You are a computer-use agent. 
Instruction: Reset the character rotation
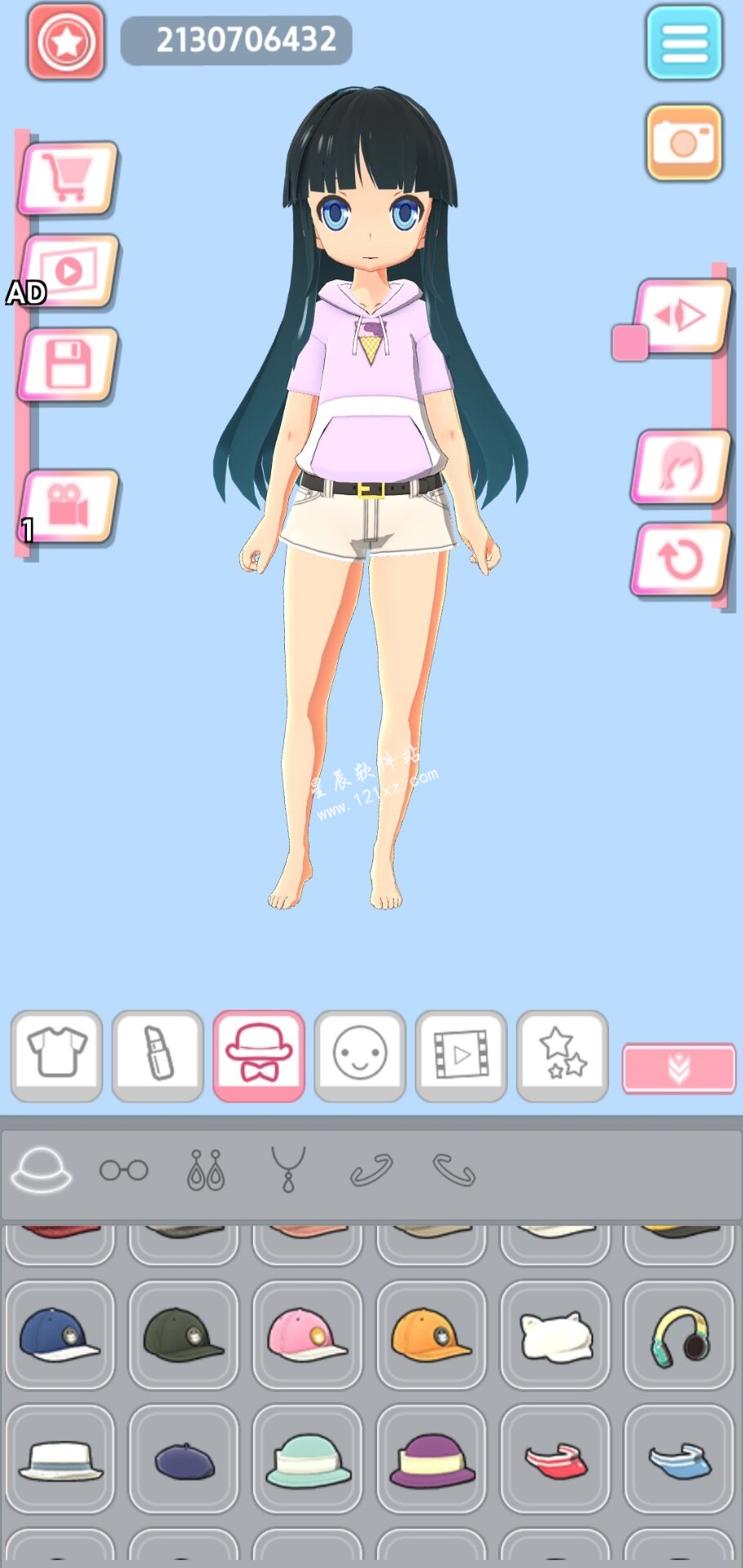click(x=681, y=559)
